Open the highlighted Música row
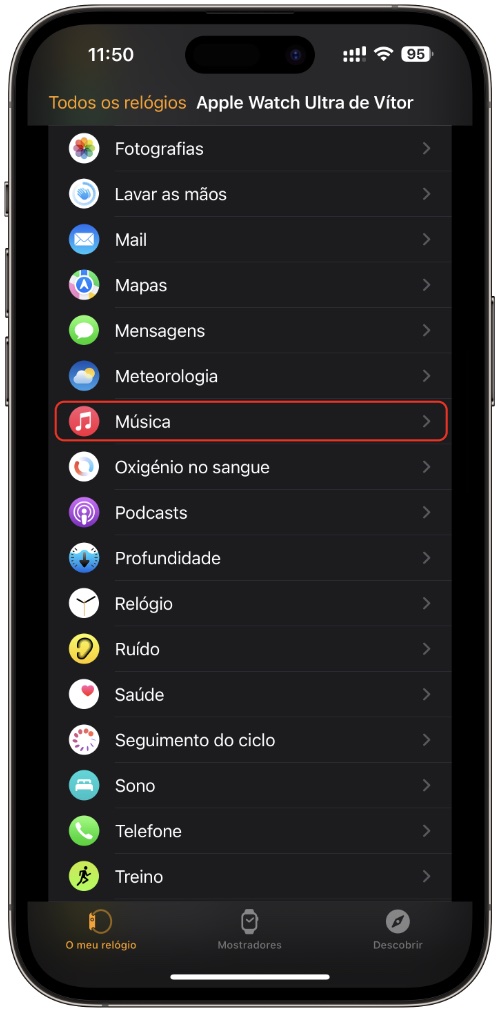Screen dimensions: 500x1012 coord(251,421)
